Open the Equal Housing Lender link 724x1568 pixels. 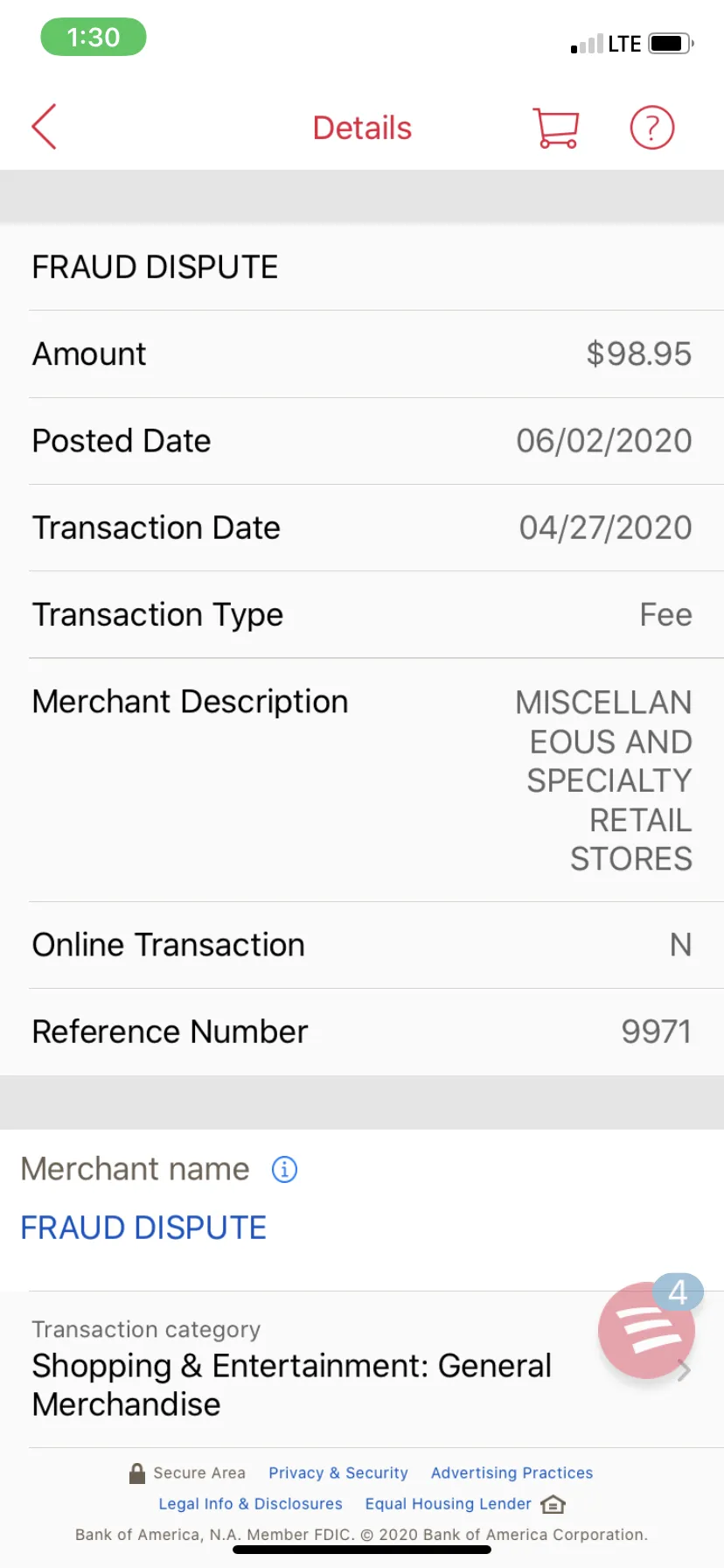465,1503
